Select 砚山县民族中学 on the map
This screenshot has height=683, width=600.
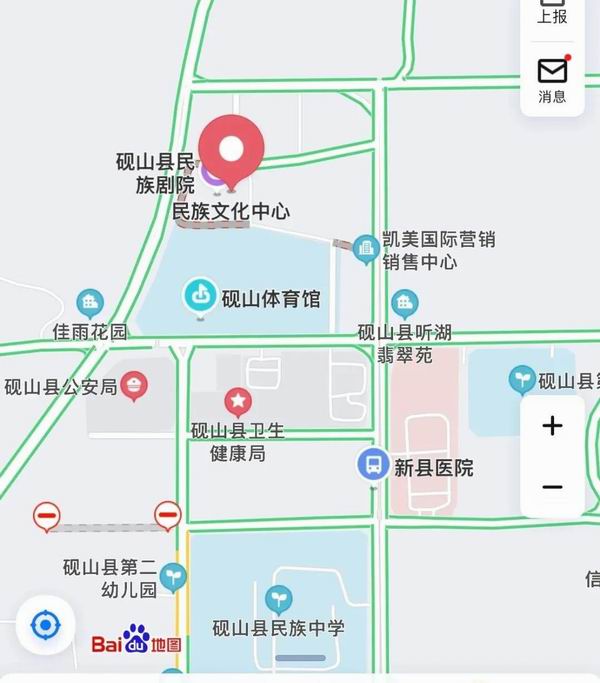point(279,600)
